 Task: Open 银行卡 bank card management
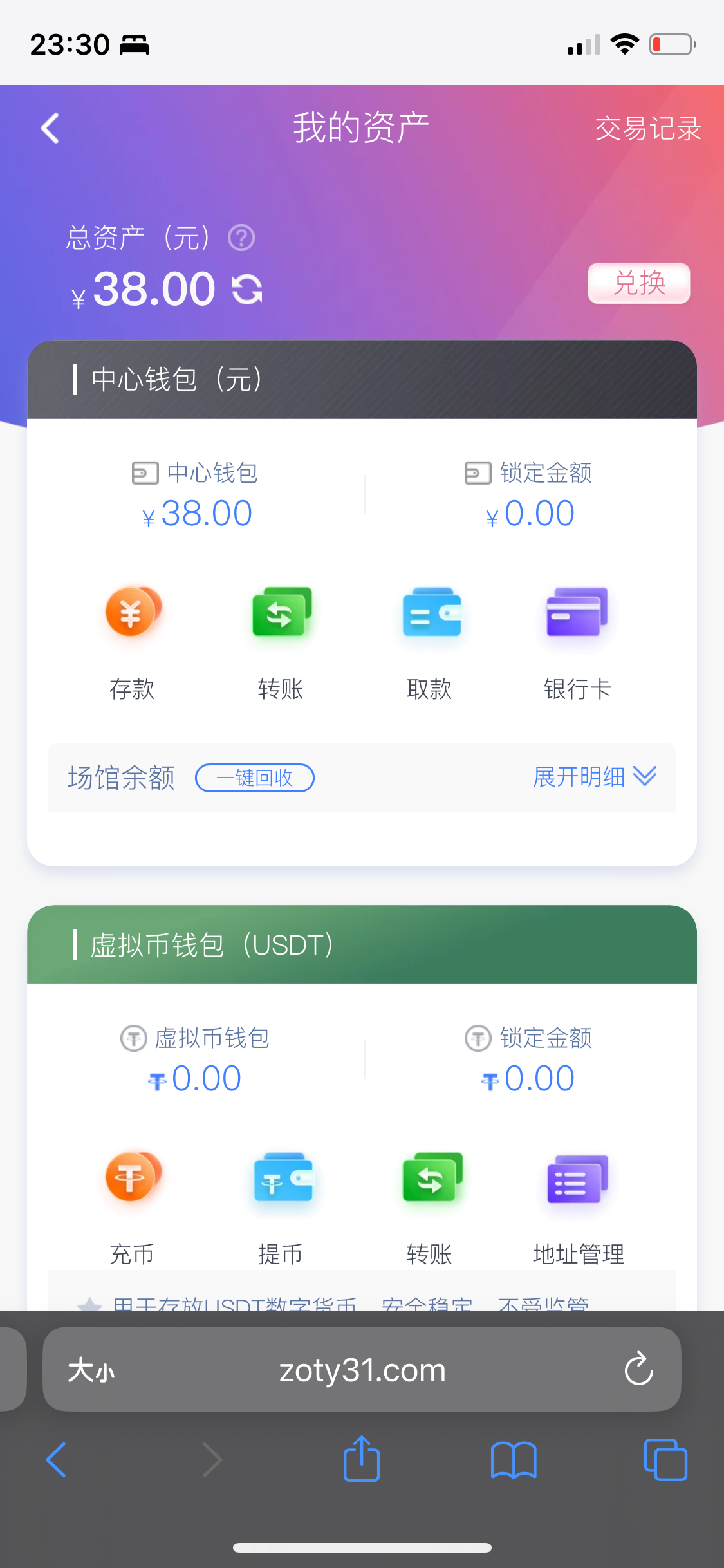577,640
